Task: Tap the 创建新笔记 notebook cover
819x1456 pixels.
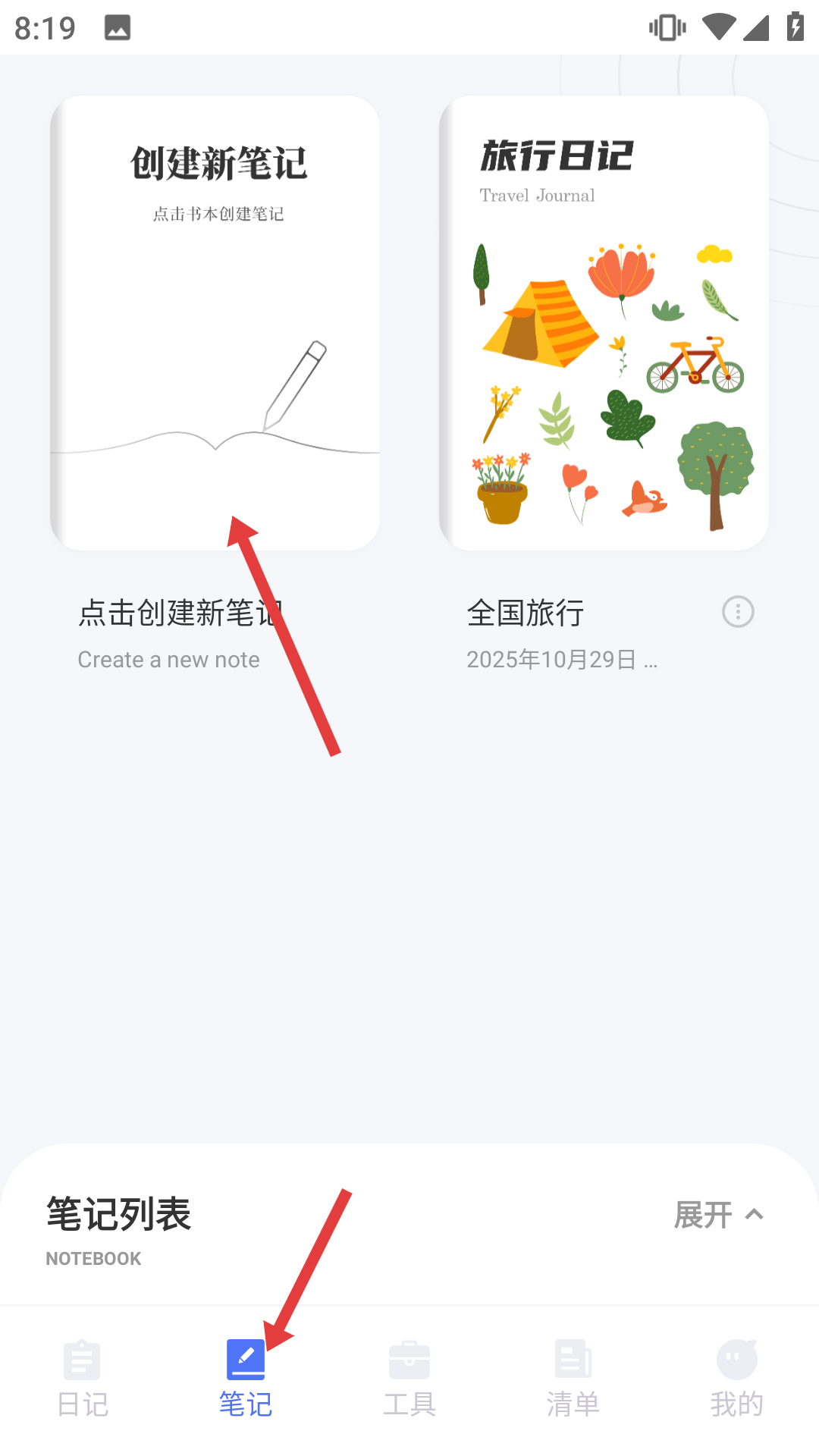Action: pos(215,322)
